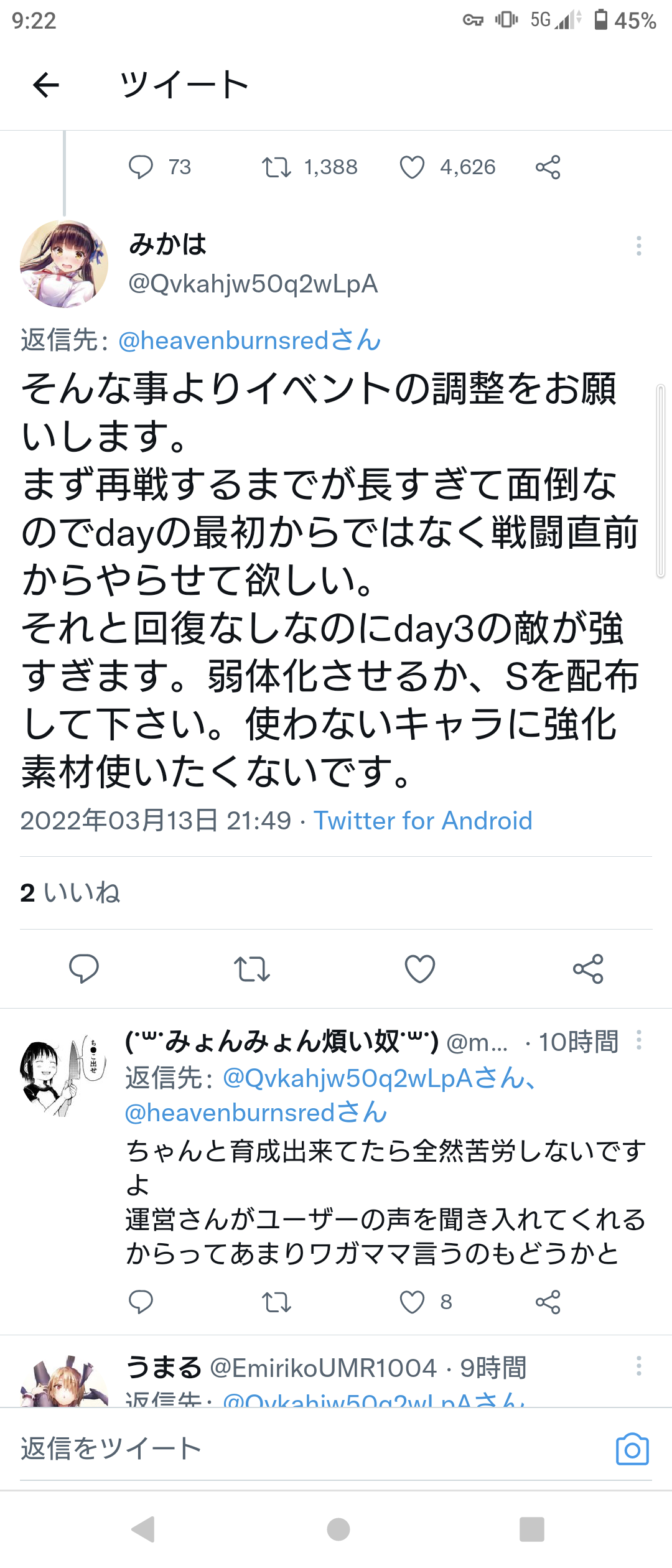
Task: Reply to the parent tweet with 73 replies
Action: [141, 167]
